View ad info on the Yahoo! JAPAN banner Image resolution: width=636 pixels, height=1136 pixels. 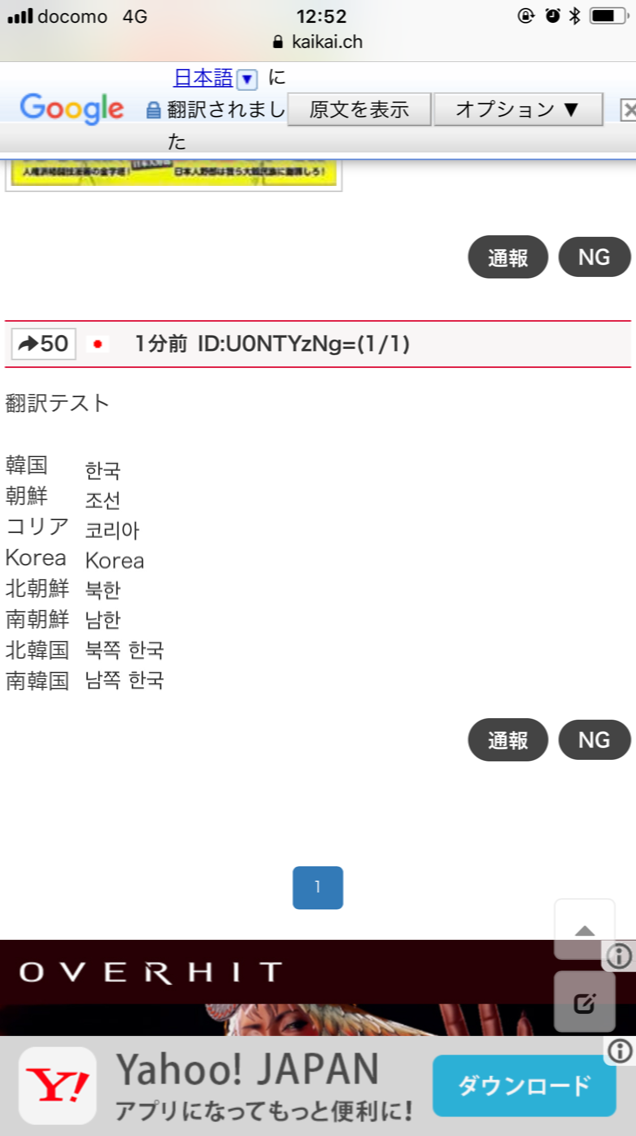point(620,1050)
